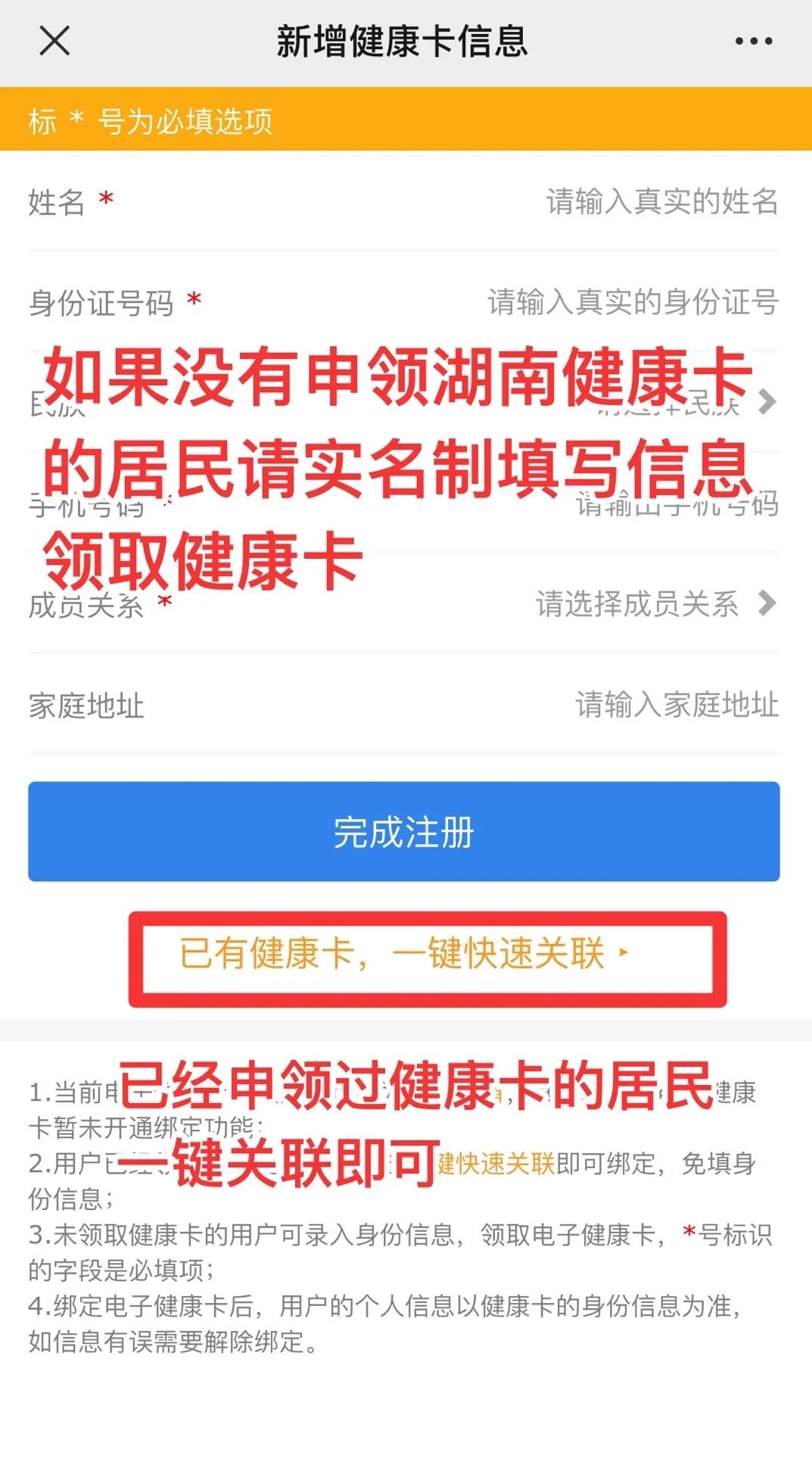This screenshot has height=1459, width=812.
Task: Tap the 请输入家庭地址 placeholder text
Action: tap(676, 707)
